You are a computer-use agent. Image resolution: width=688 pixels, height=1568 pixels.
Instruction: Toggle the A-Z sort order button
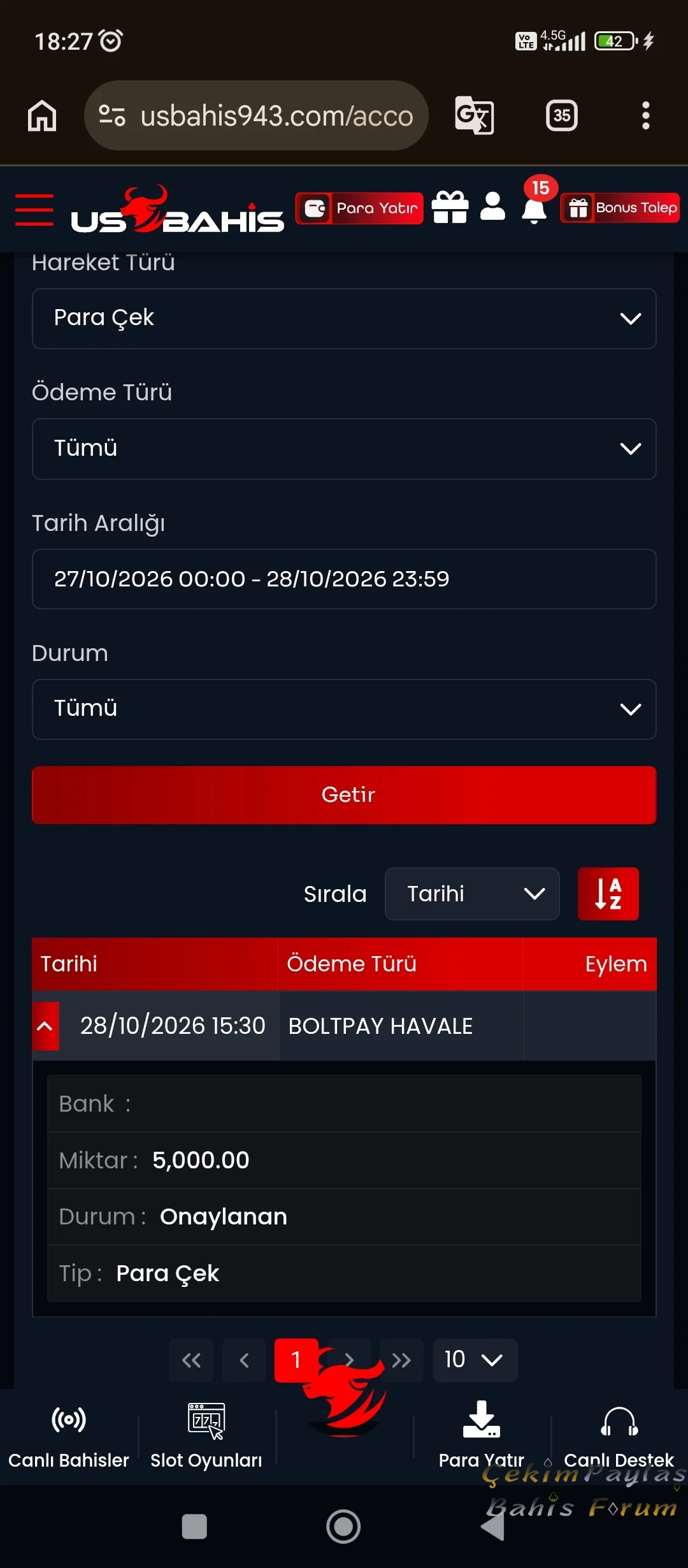pos(608,894)
